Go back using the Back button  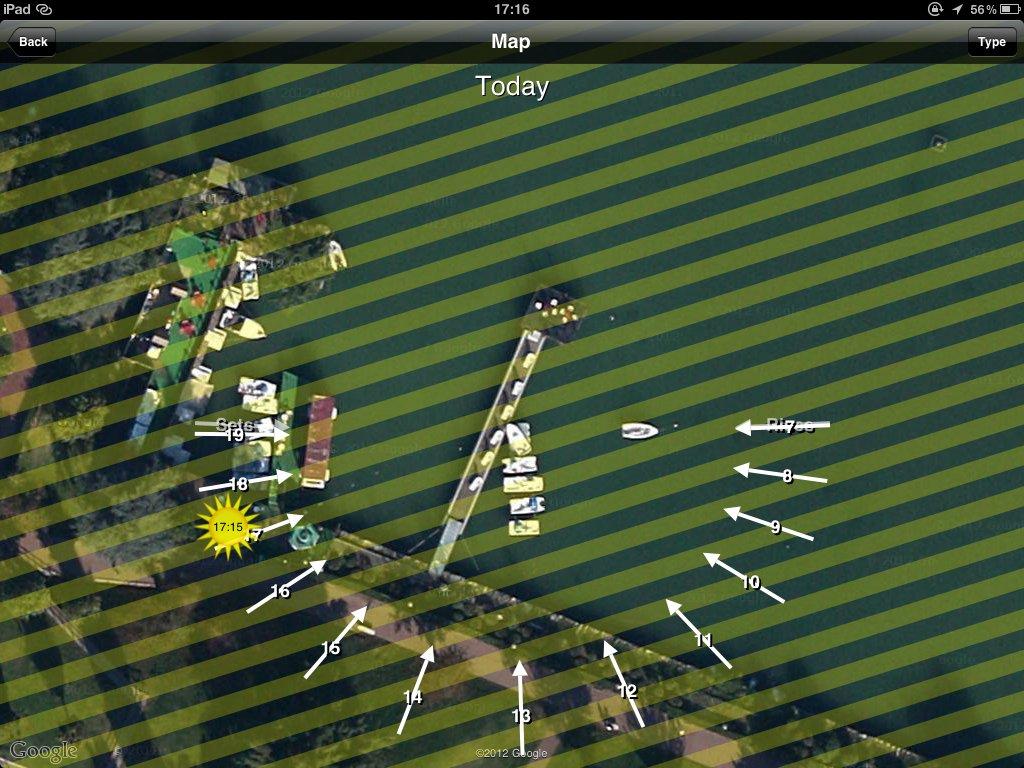pos(32,42)
